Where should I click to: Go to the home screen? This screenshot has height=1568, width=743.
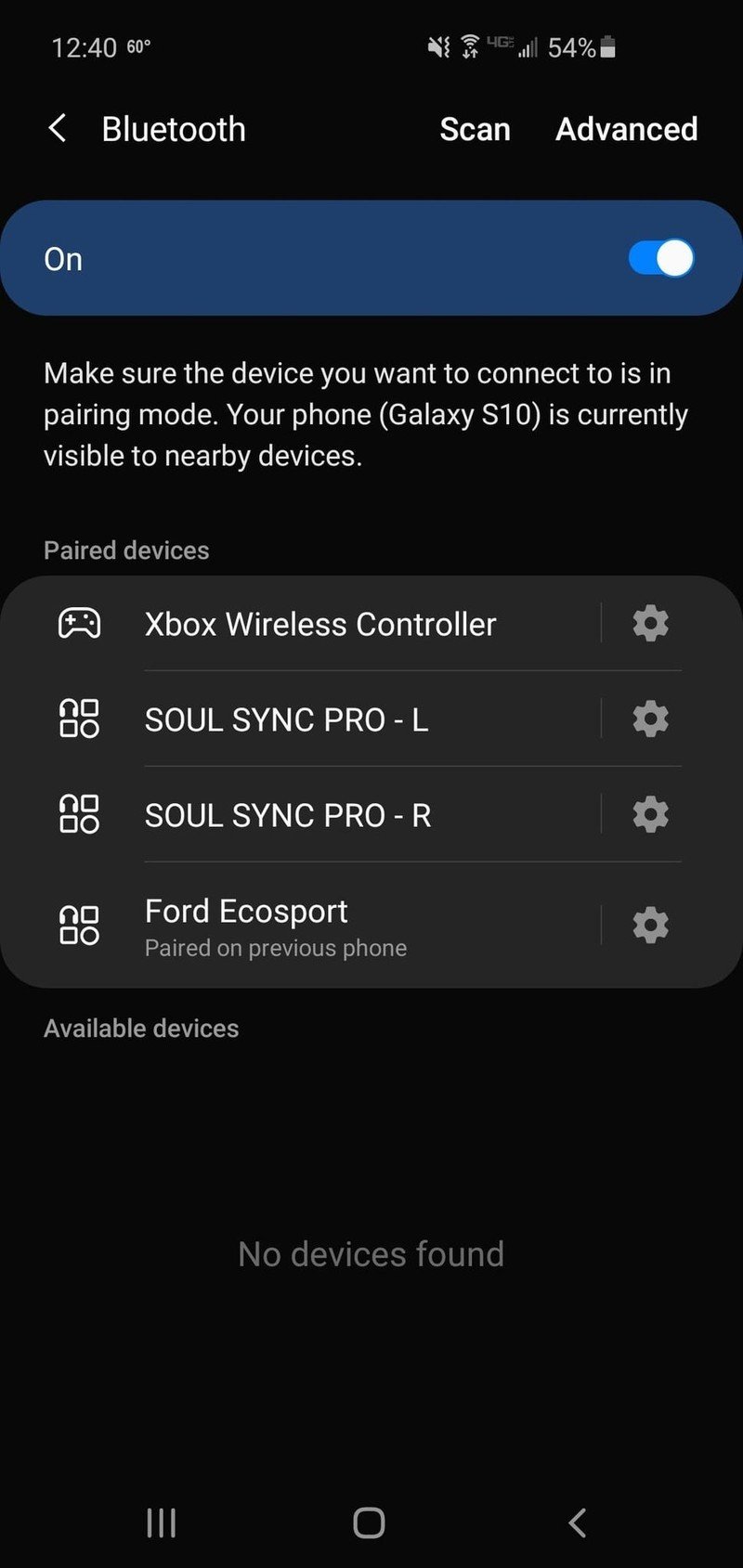[369, 1523]
